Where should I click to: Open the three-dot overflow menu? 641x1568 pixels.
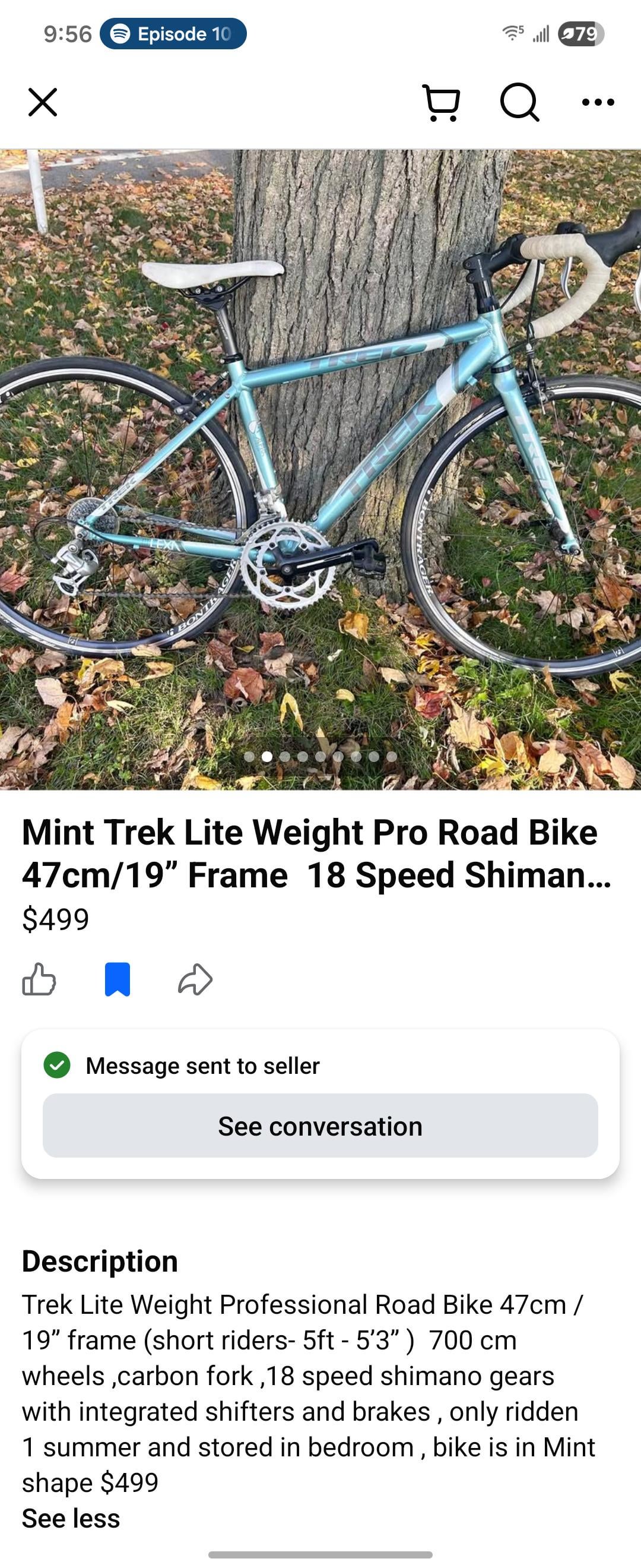point(598,102)
